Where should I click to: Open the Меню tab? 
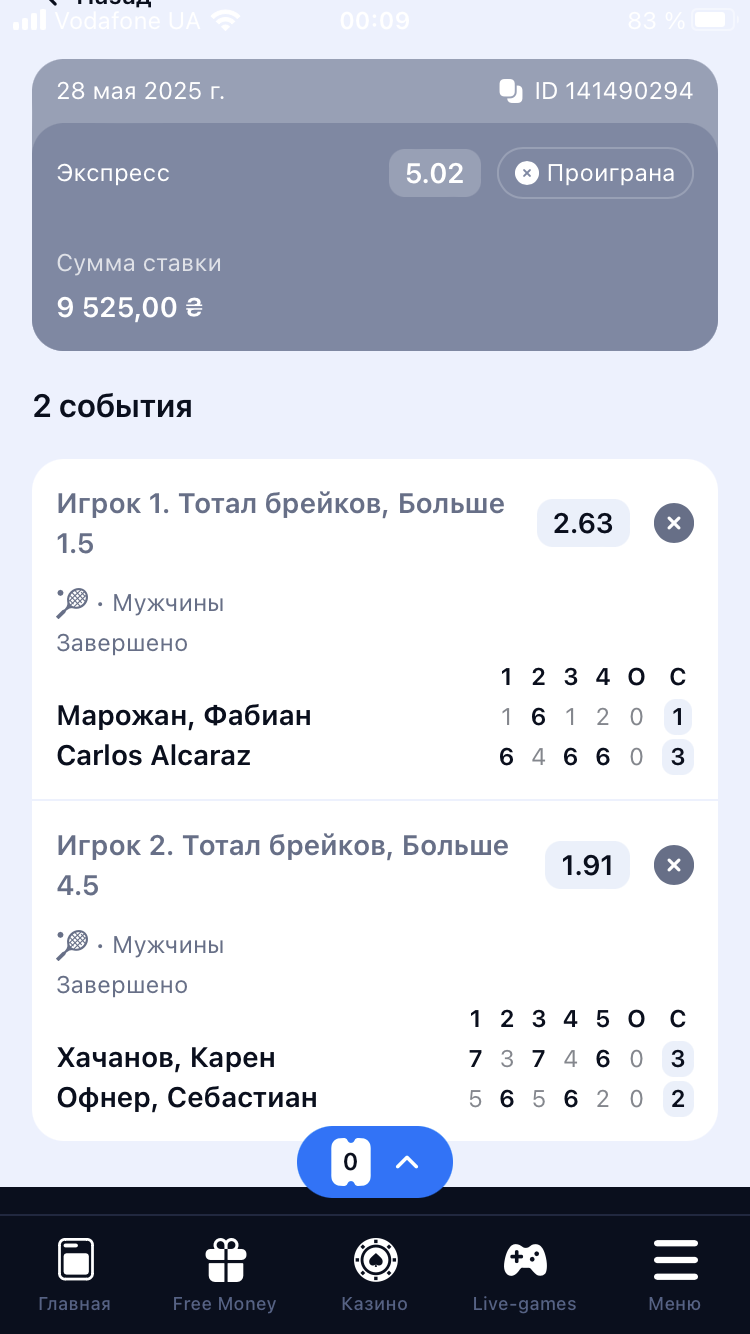675,1274
